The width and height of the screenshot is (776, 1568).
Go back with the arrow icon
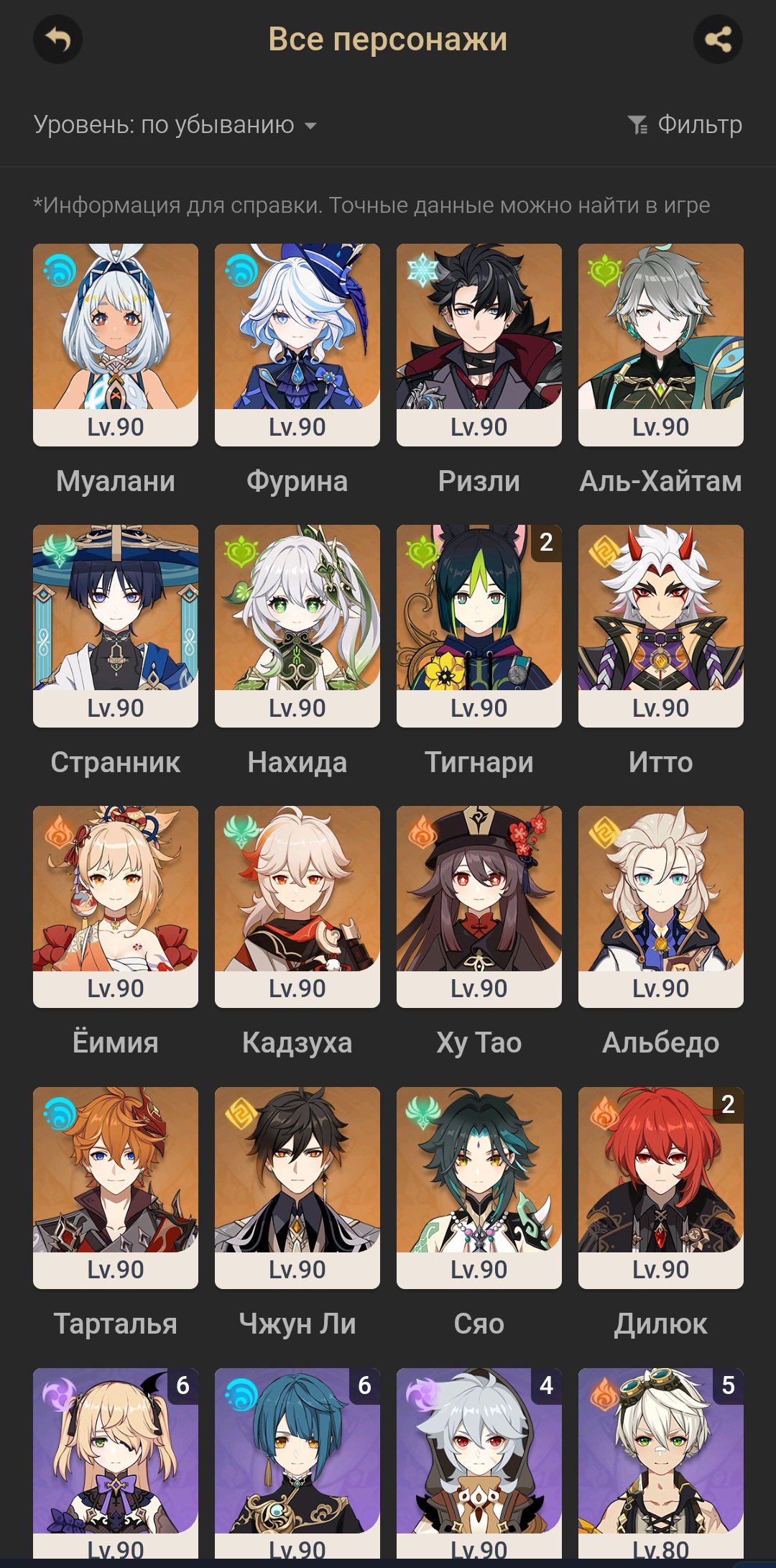[57, 39]
